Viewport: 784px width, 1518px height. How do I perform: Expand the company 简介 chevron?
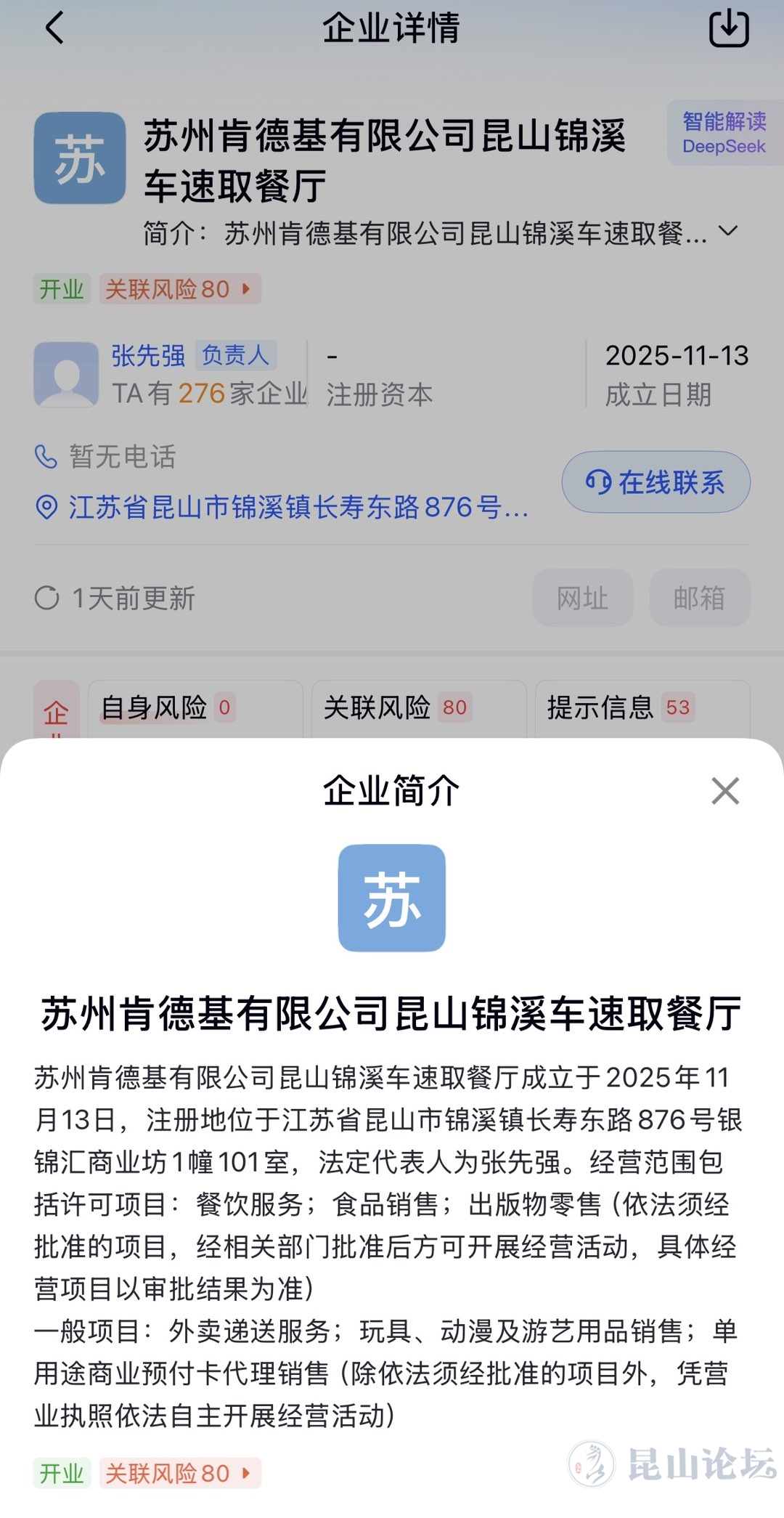point(727,232)
